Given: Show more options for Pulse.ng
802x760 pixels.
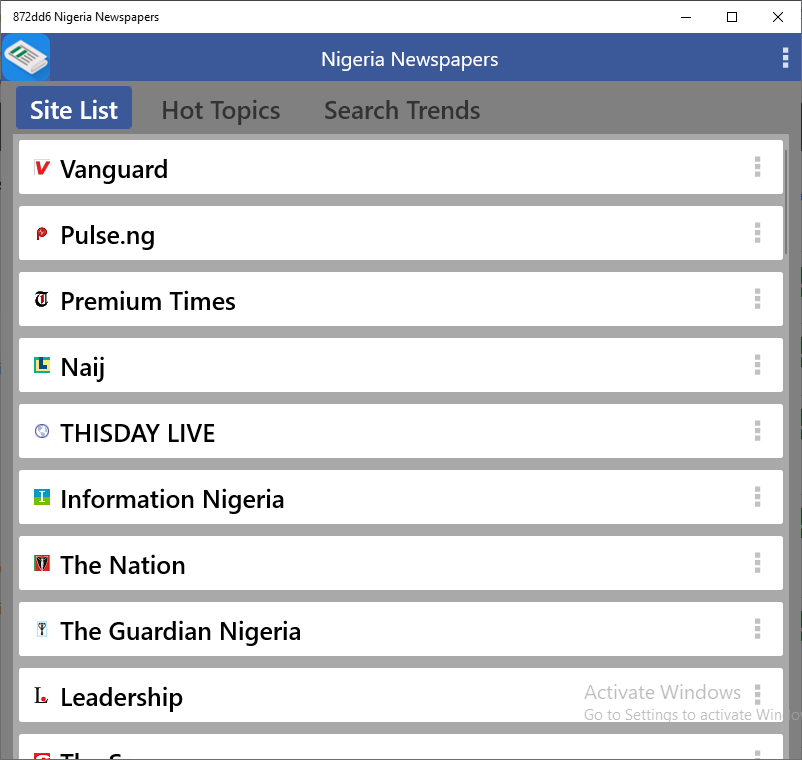Looking at the screenshot, I should 758,233.
